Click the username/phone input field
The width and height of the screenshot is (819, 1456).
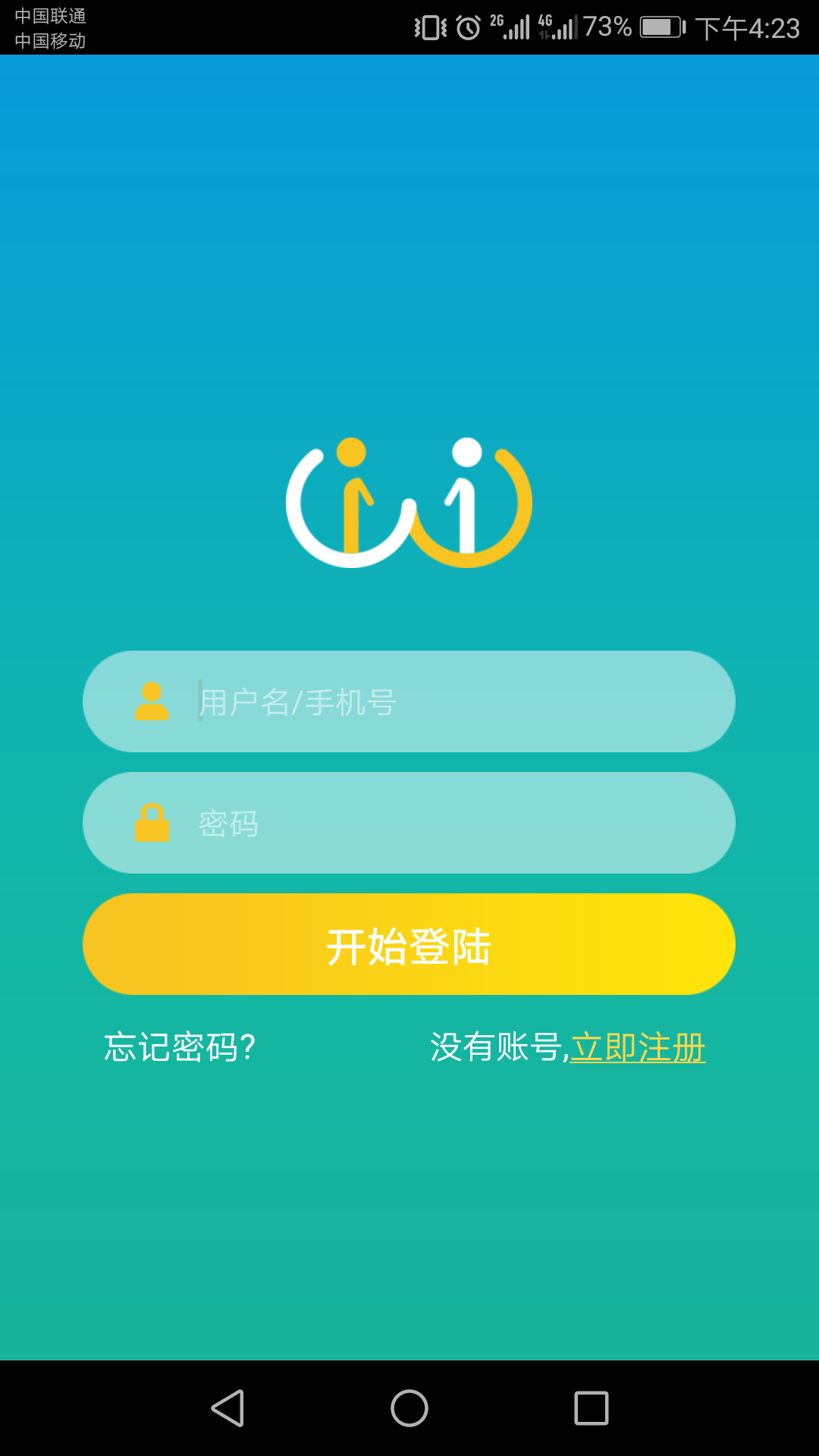click(x=409, y=702)
